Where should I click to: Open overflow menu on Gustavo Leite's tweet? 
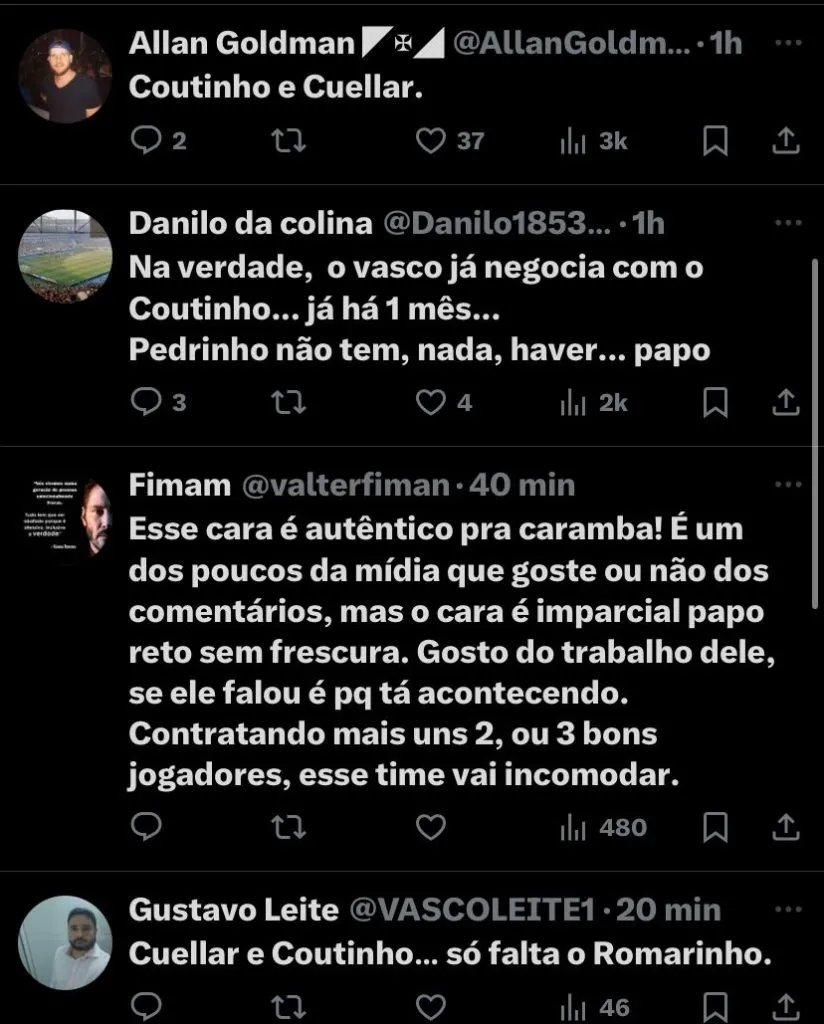click(787, 909)
